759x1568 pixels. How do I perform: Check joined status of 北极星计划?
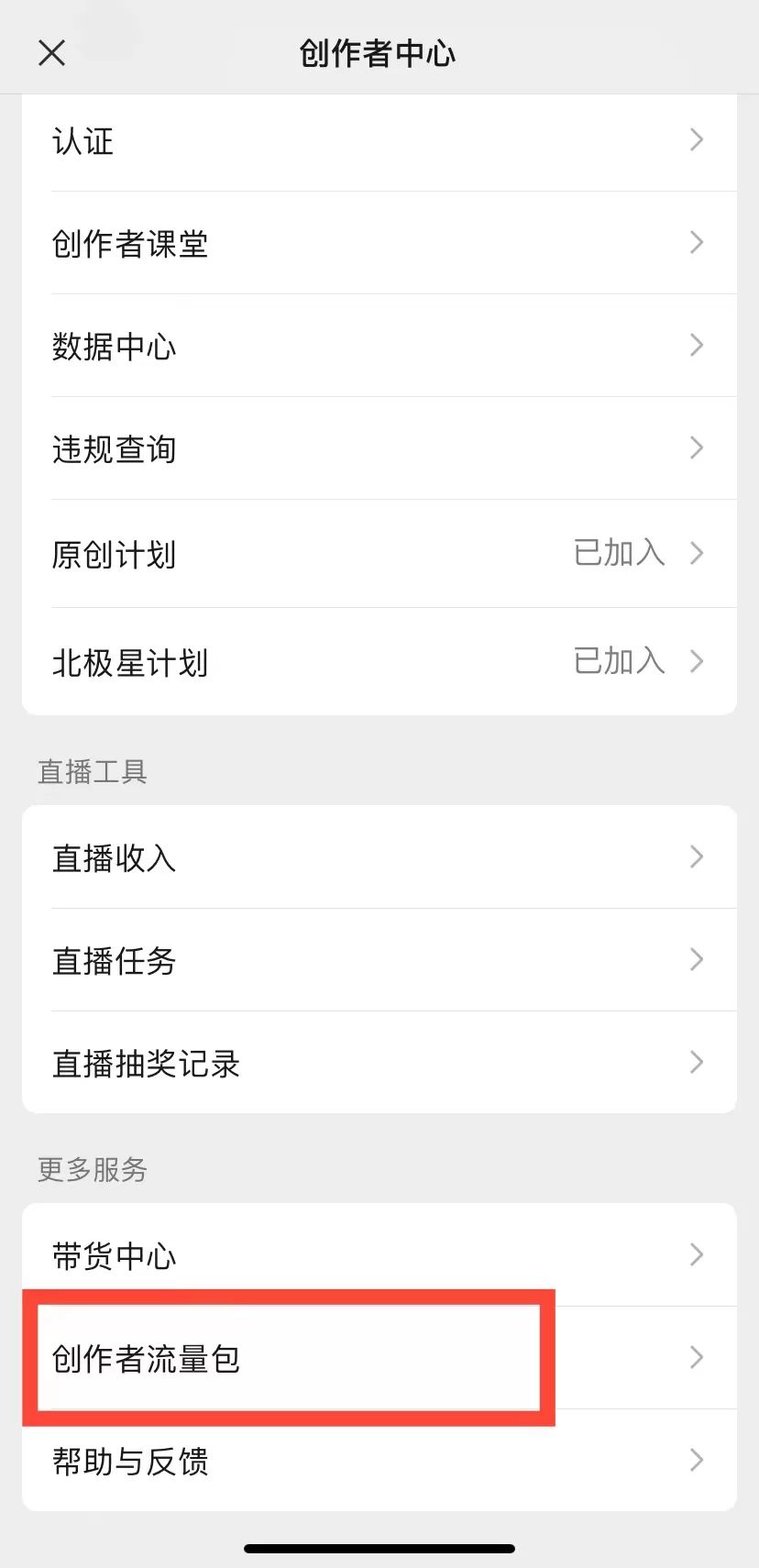pyautogui.click(x=618, y=661)
